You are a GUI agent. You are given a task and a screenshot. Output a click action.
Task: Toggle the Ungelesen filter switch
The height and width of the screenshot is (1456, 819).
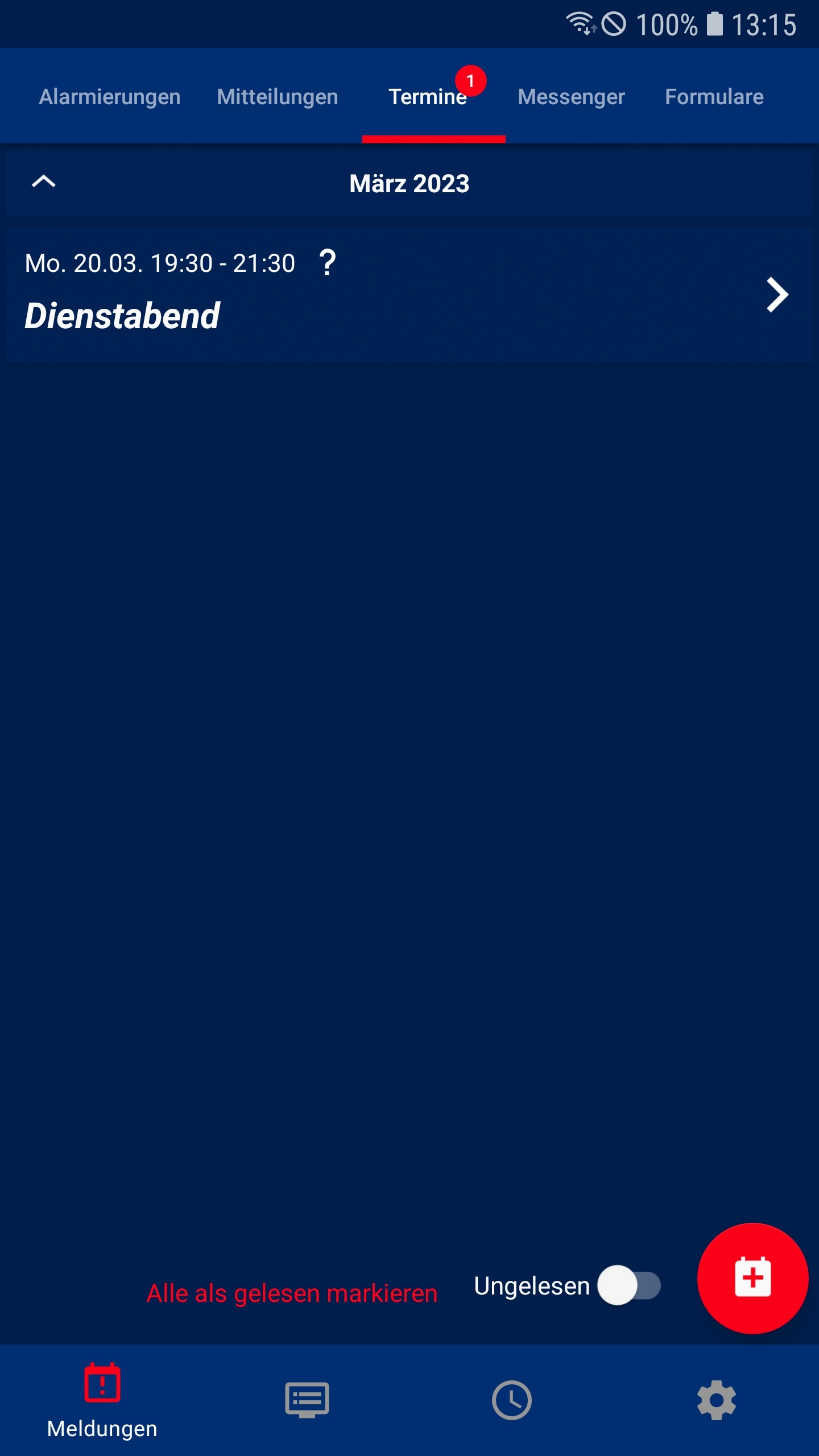coord(629,1285)
